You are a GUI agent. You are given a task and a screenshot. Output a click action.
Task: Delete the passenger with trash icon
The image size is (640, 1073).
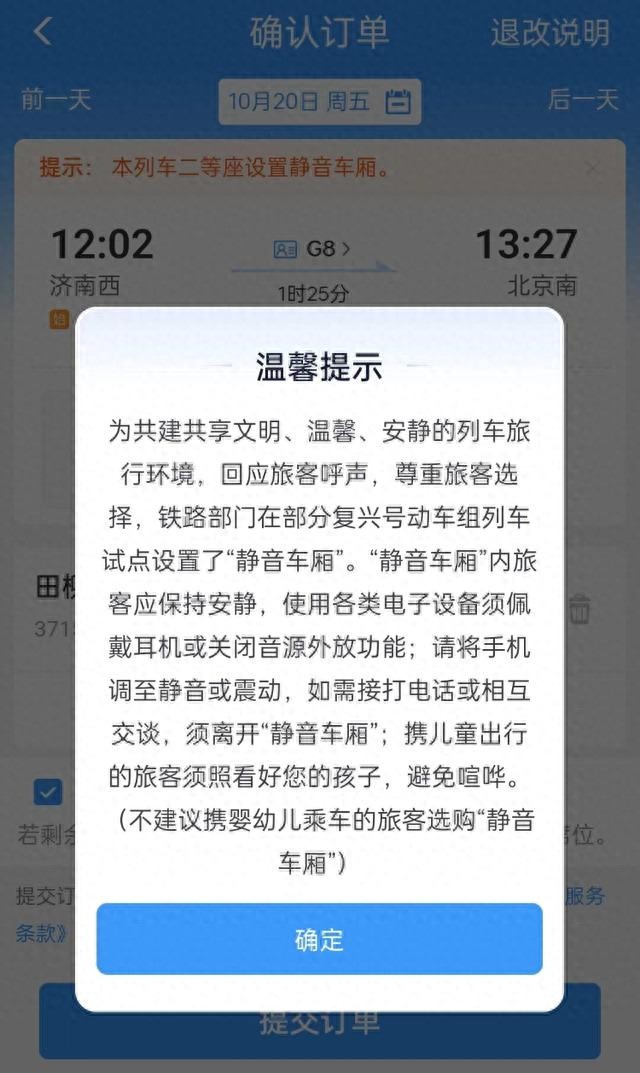[x=580, y=608]
